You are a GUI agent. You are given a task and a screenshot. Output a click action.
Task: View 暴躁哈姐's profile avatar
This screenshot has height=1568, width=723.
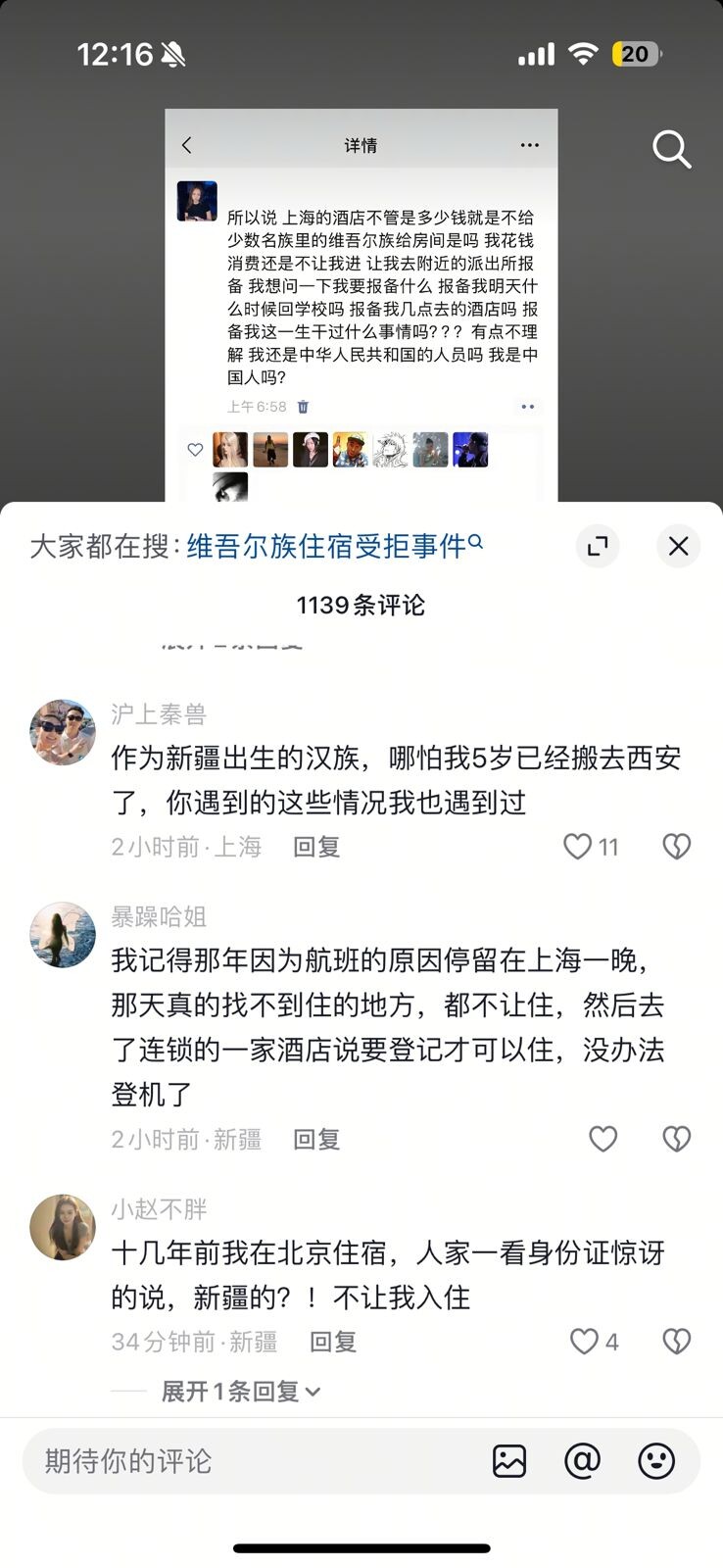[x=63, y=935]
